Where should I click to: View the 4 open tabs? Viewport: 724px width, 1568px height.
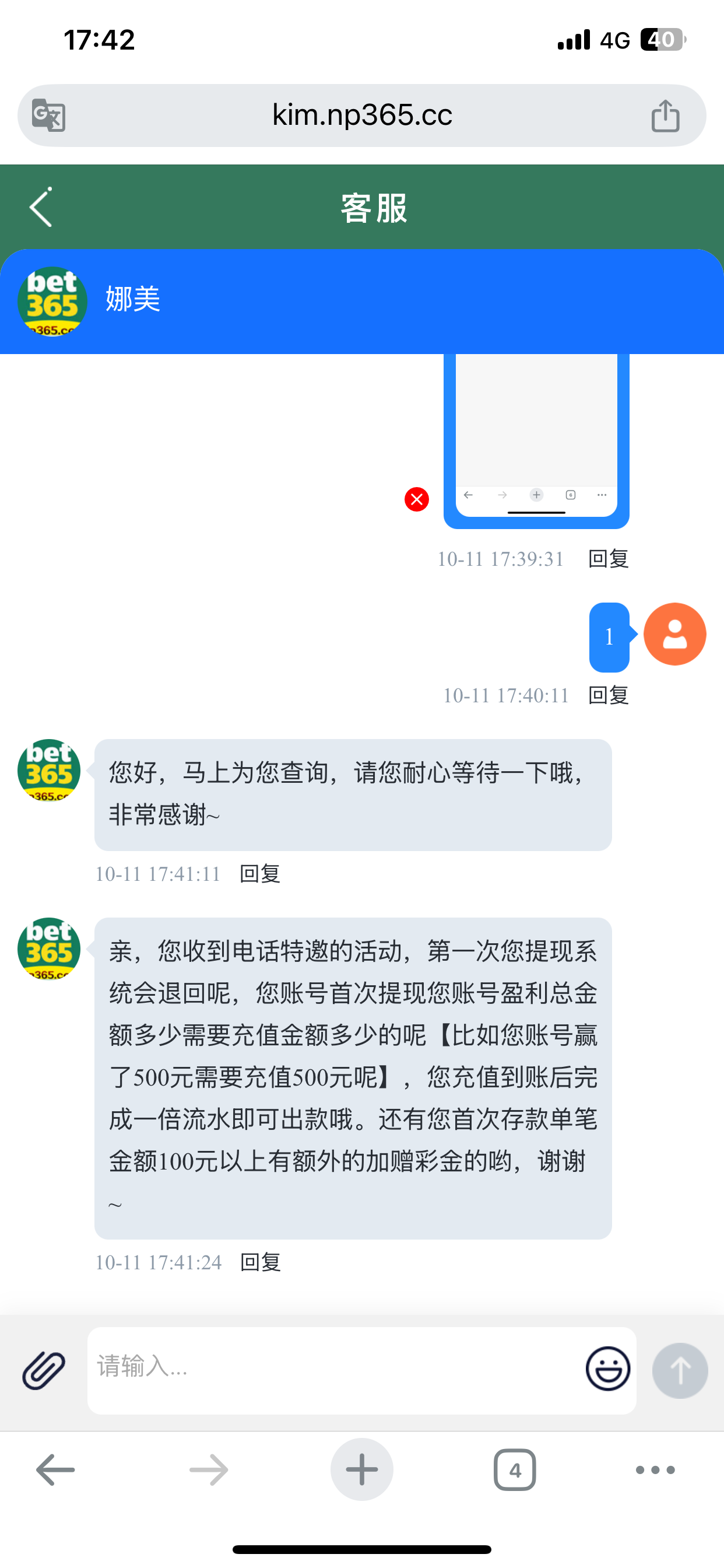tap(515, 1469)
